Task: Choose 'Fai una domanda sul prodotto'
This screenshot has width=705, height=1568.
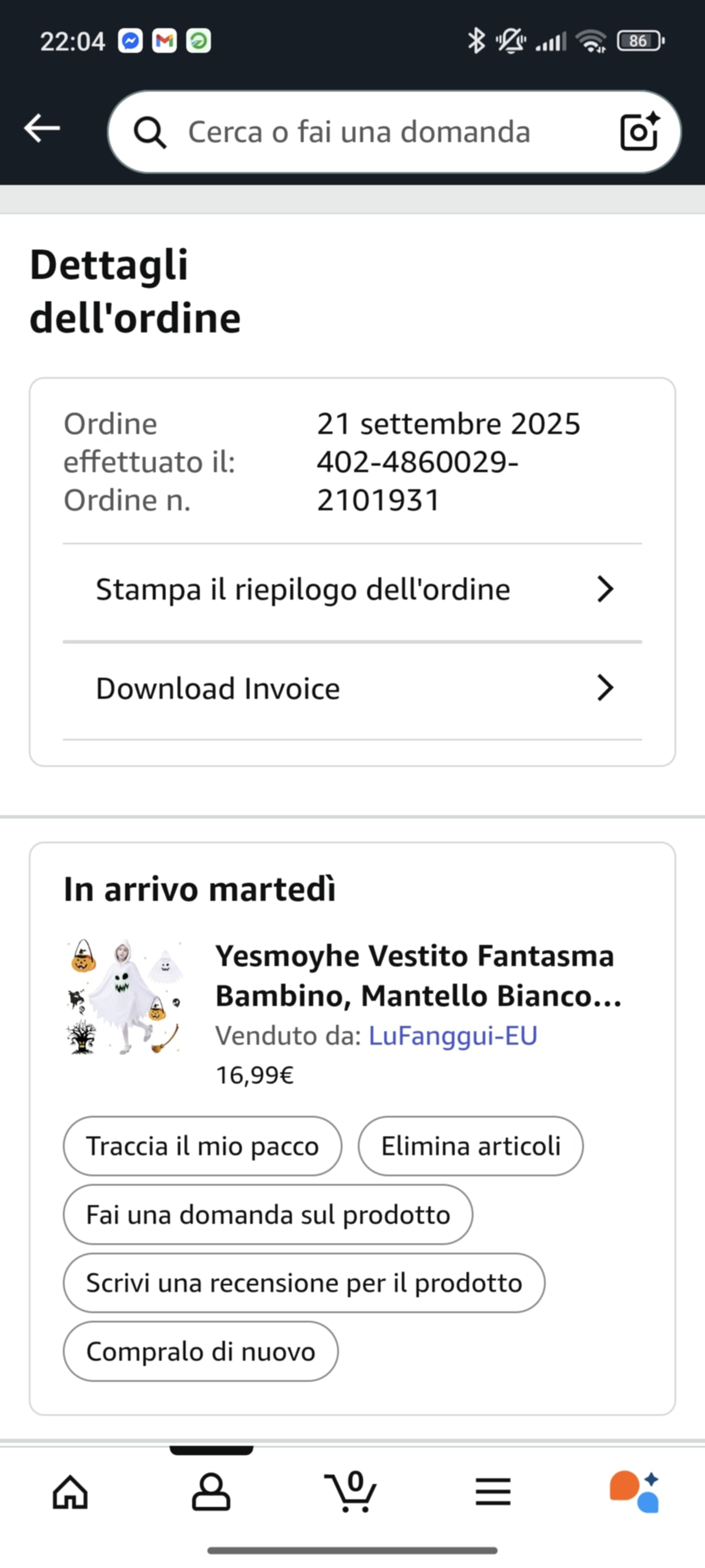Action: click(268, 1214)
